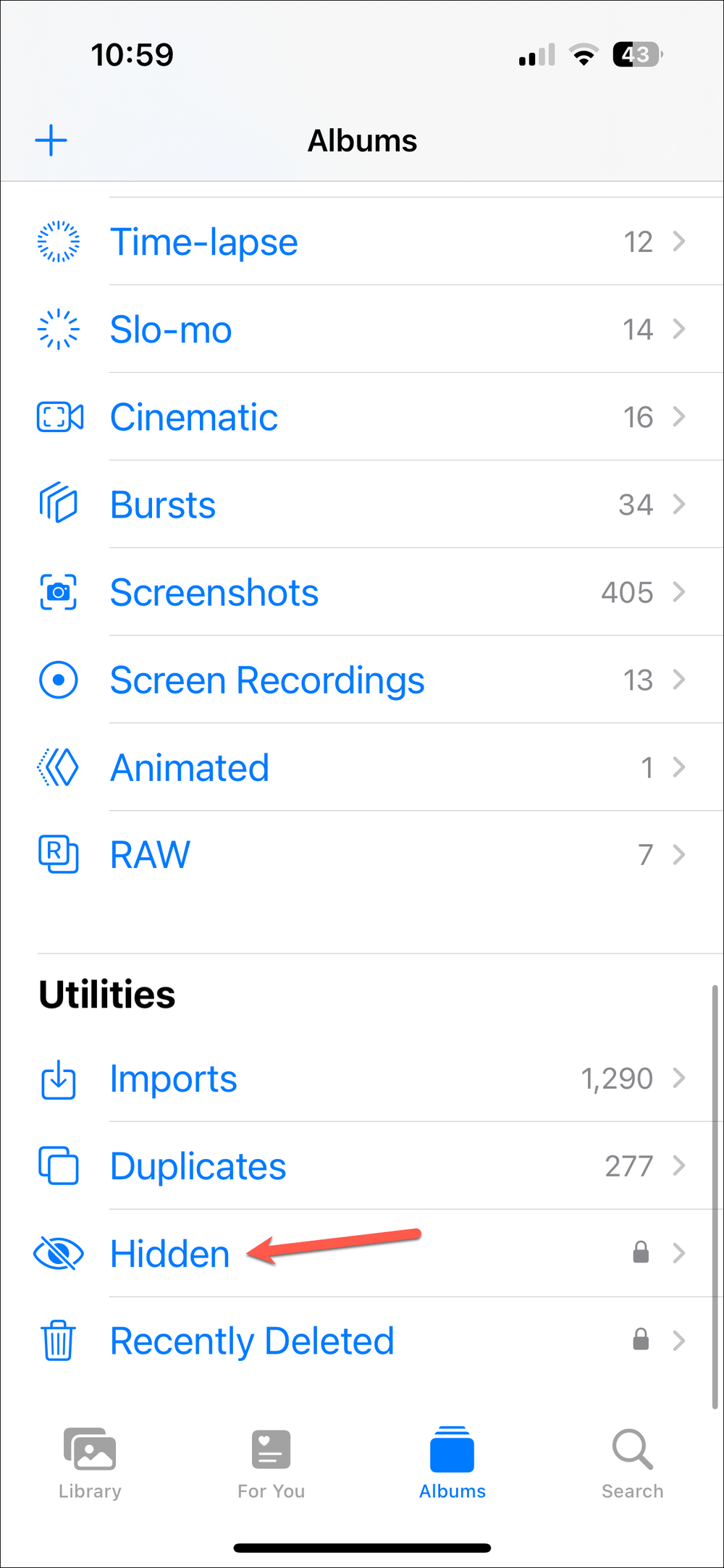
Task: Tap the Hidden eye-slash visibility icon
Action: click(59, 1253)
